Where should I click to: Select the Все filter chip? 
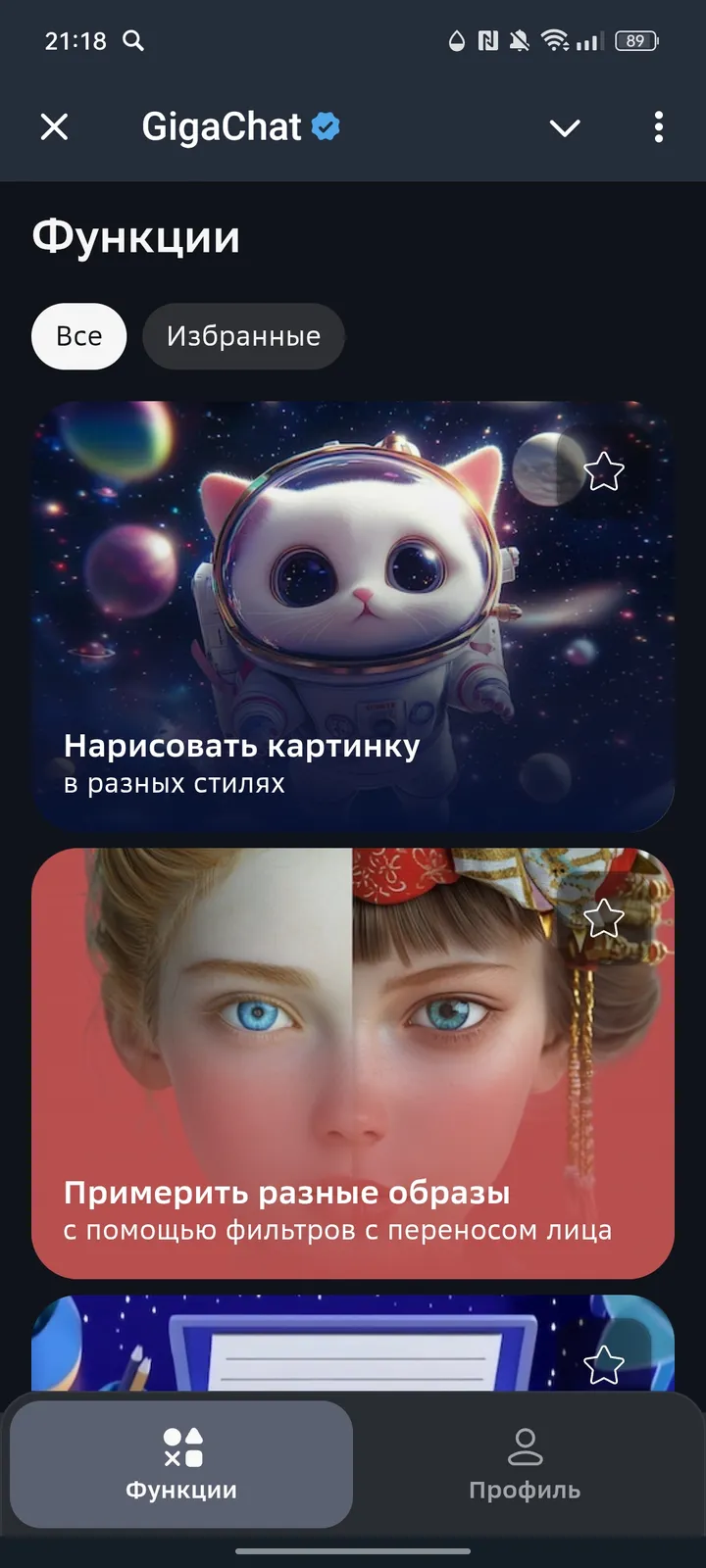(x=78, y=336)
